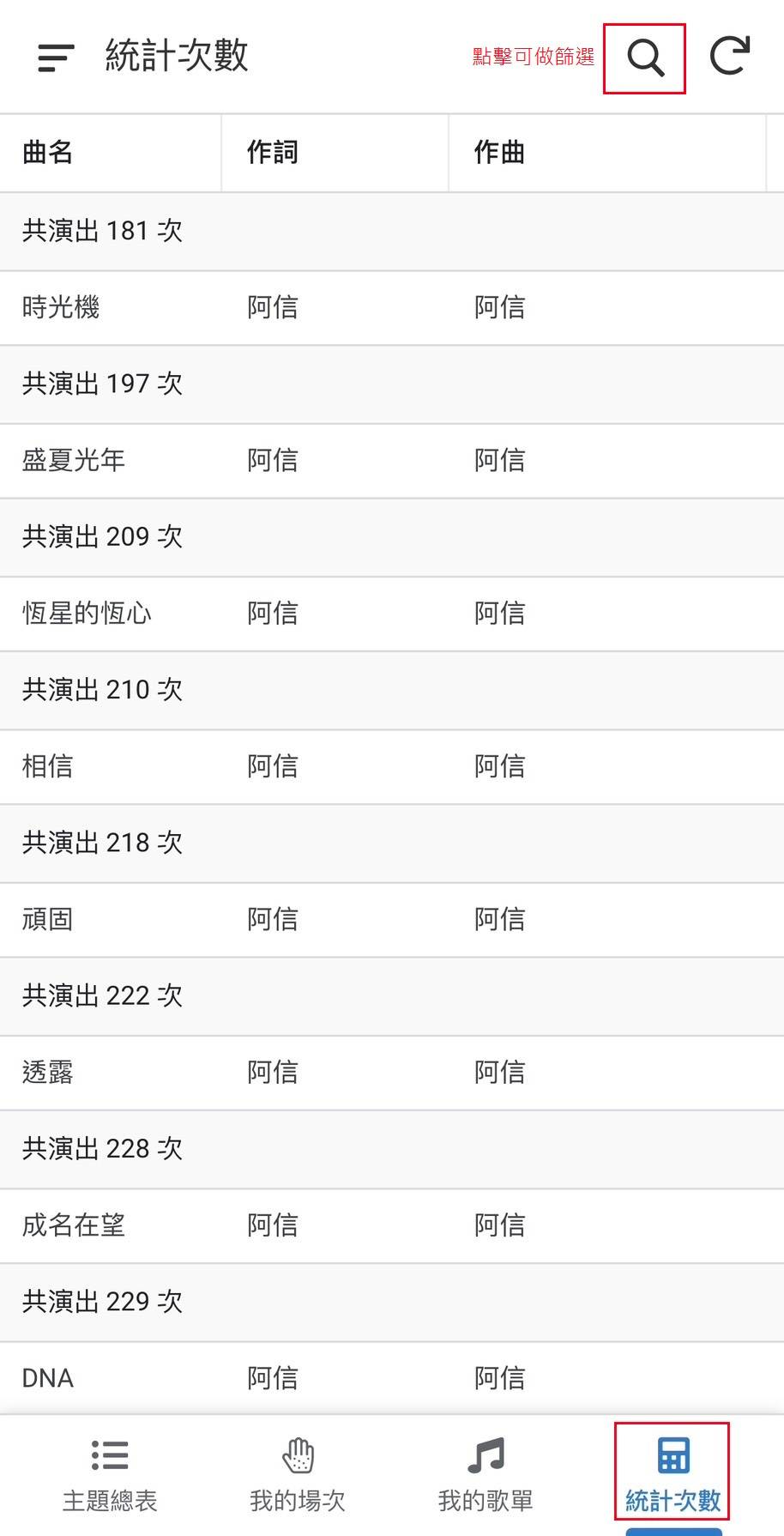784x1536 pixels.
Task: Refresh the statistics list
Action: pyautogui.click(x=730, y=57)
